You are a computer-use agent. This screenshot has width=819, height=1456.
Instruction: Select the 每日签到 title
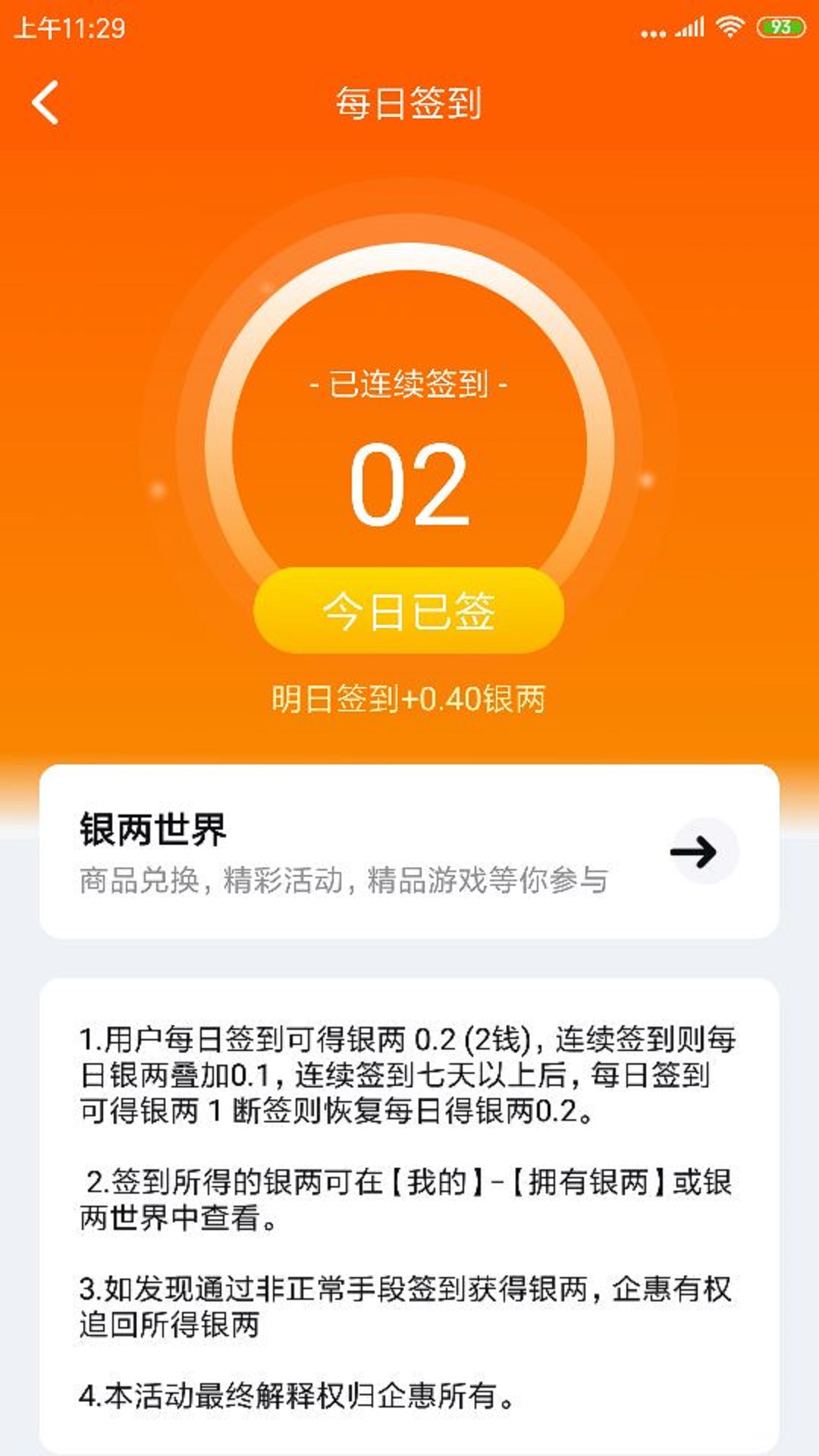point(409,104)
